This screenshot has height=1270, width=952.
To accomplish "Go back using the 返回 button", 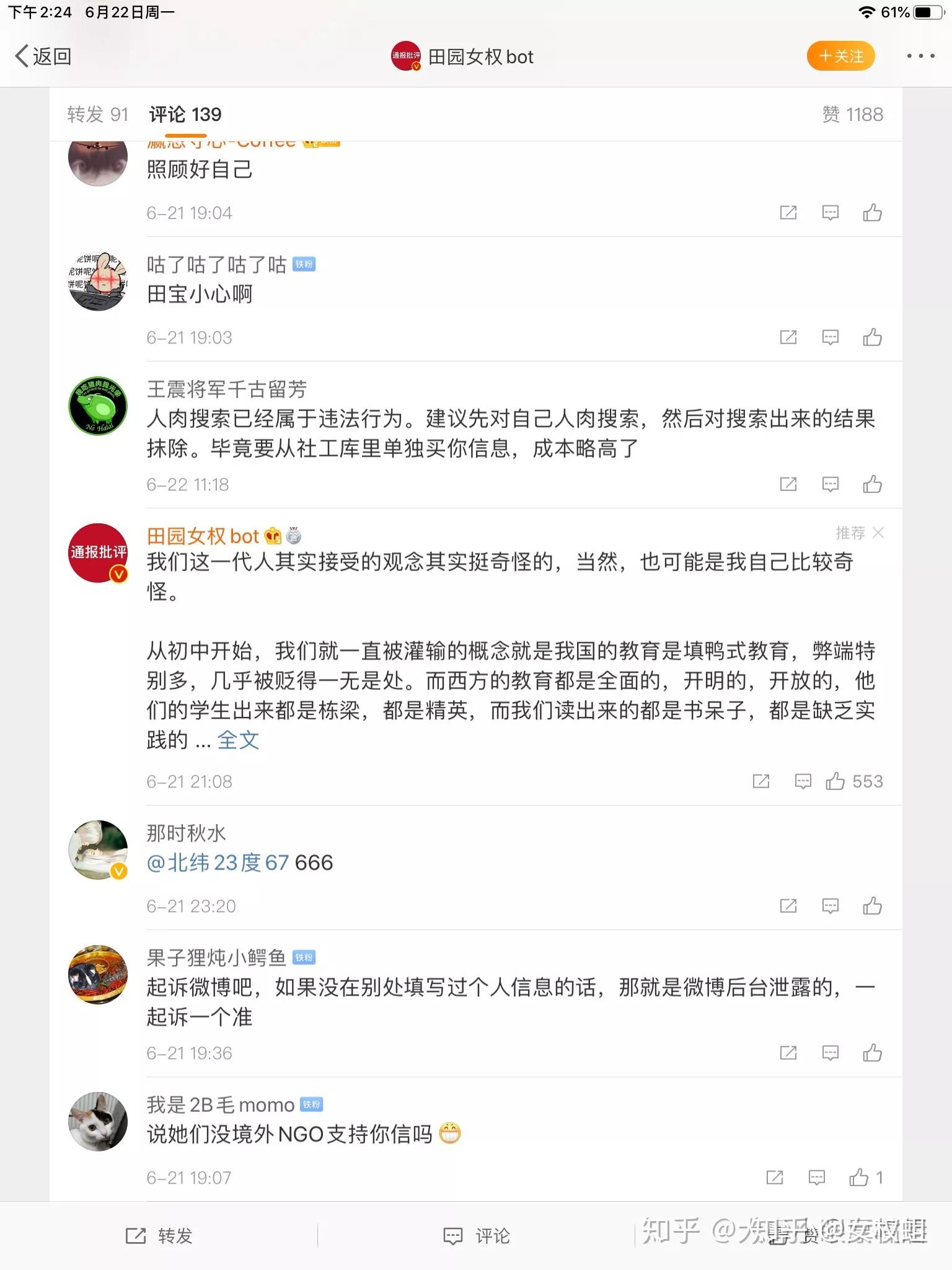I will pos(43,56).
